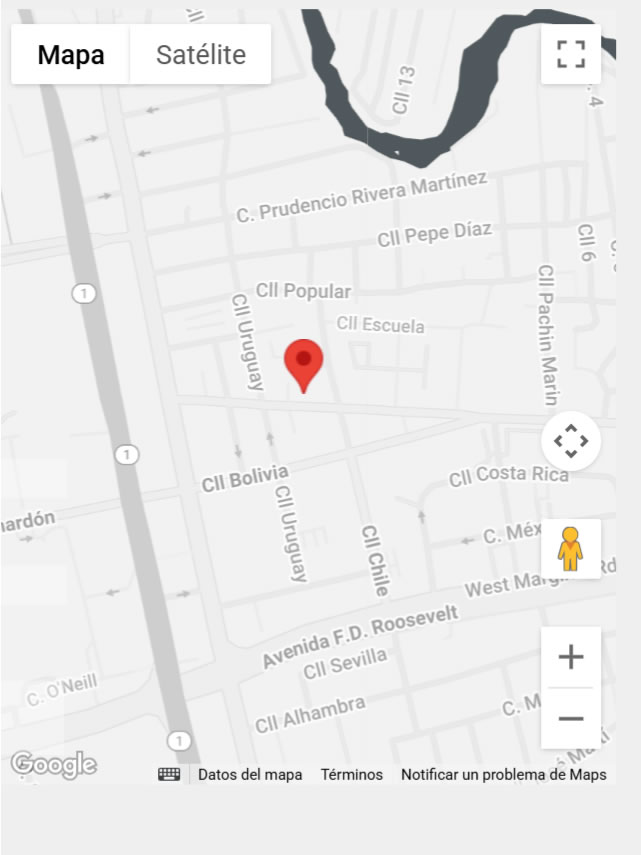641x855 pixels.
Task: Zoom out of the map
Action: 571,718
